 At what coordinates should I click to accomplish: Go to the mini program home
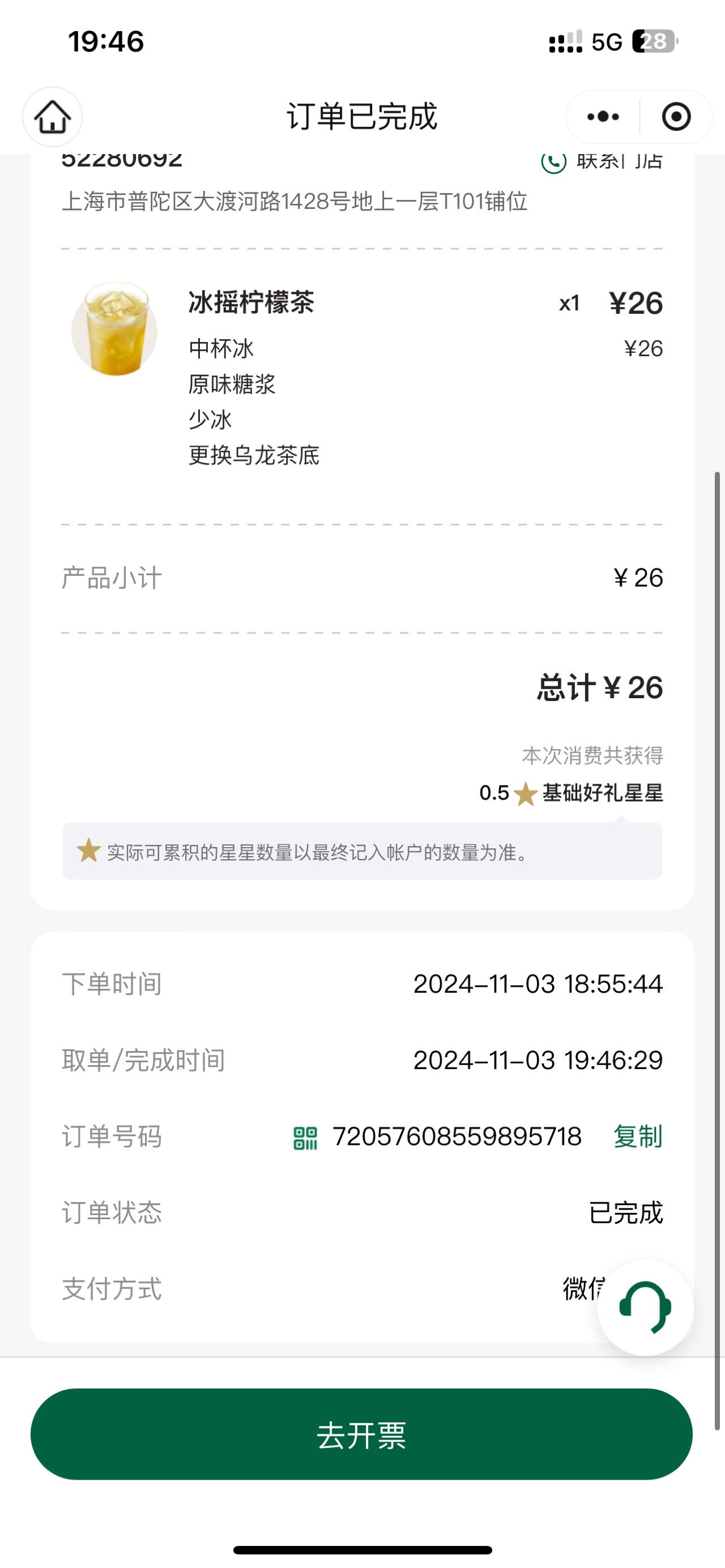52,116
